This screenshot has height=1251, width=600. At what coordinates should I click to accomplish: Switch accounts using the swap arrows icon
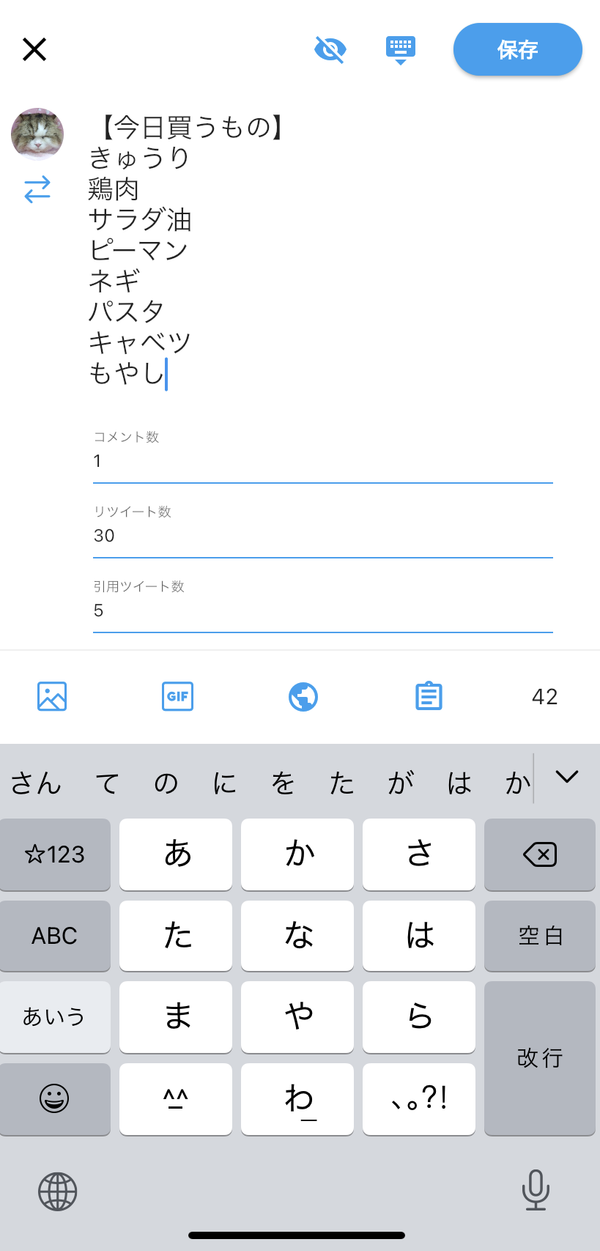click(x=37, y=190)
